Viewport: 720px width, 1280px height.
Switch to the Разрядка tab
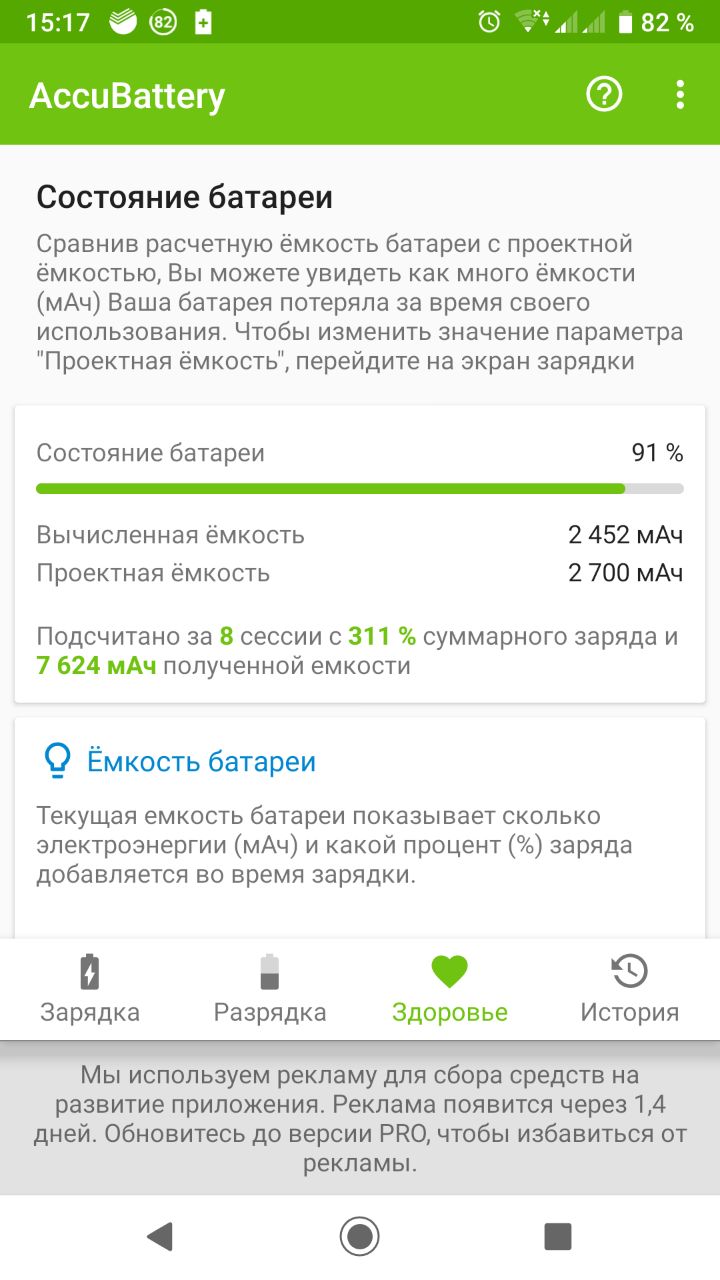pyautogui.click(x=270, y=989)
